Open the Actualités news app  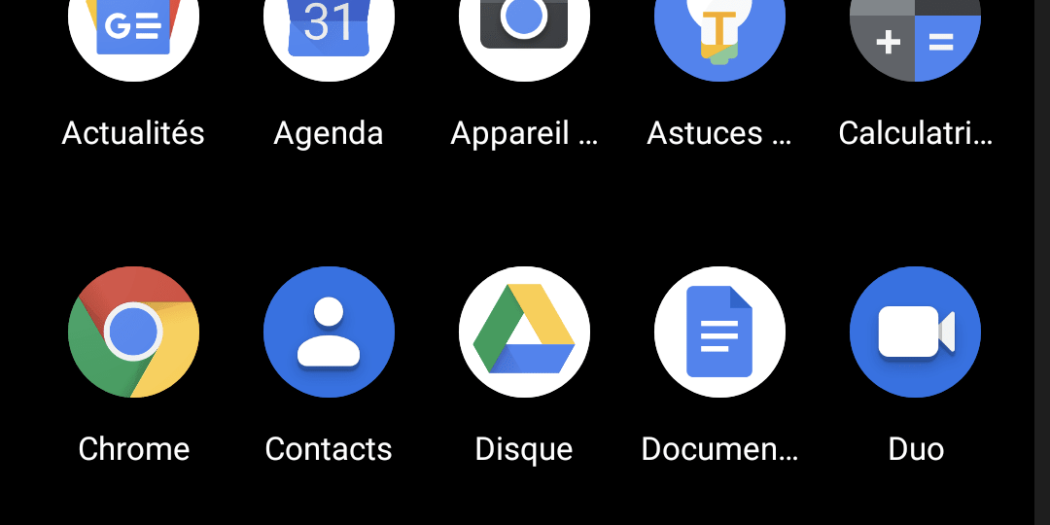click(133, 30)
